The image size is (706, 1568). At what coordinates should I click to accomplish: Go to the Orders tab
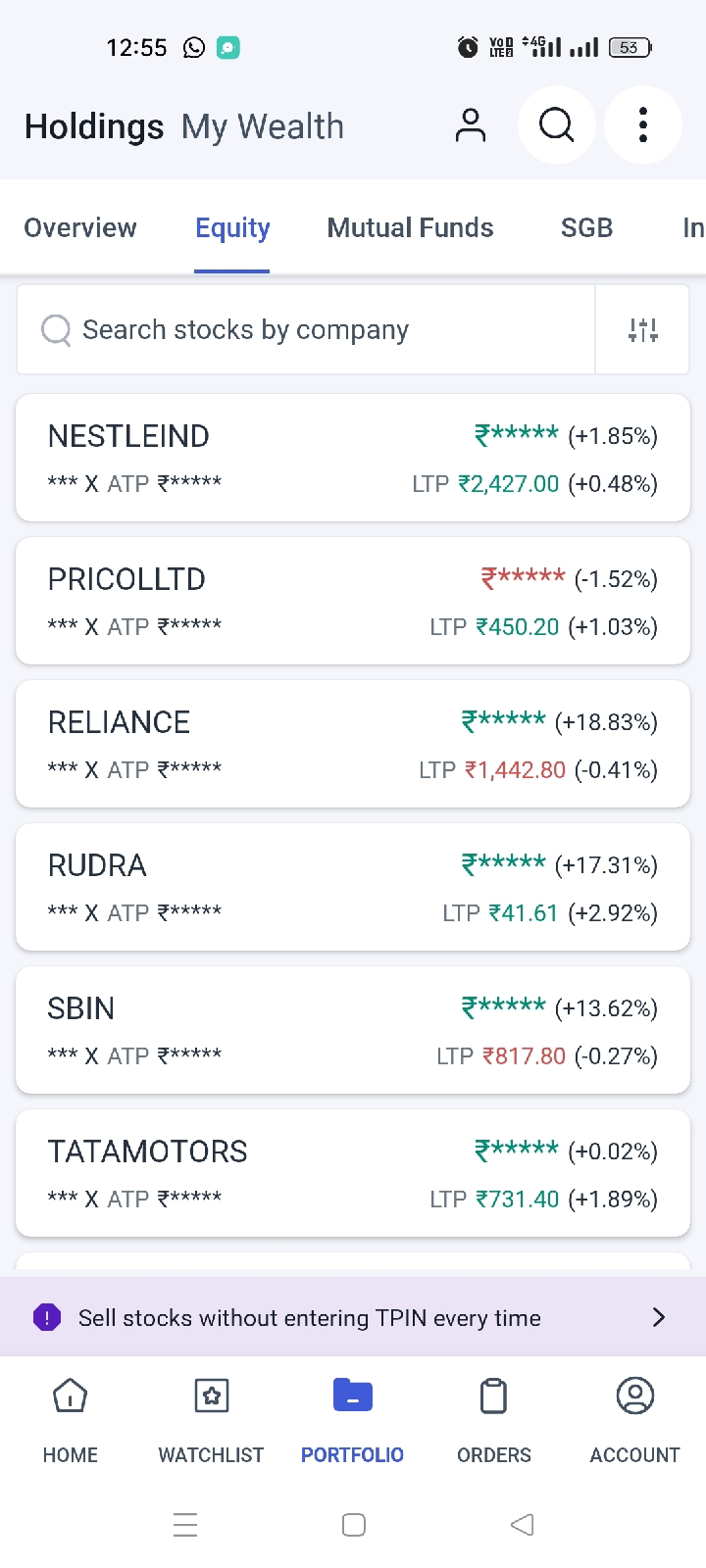point(494,1419)
